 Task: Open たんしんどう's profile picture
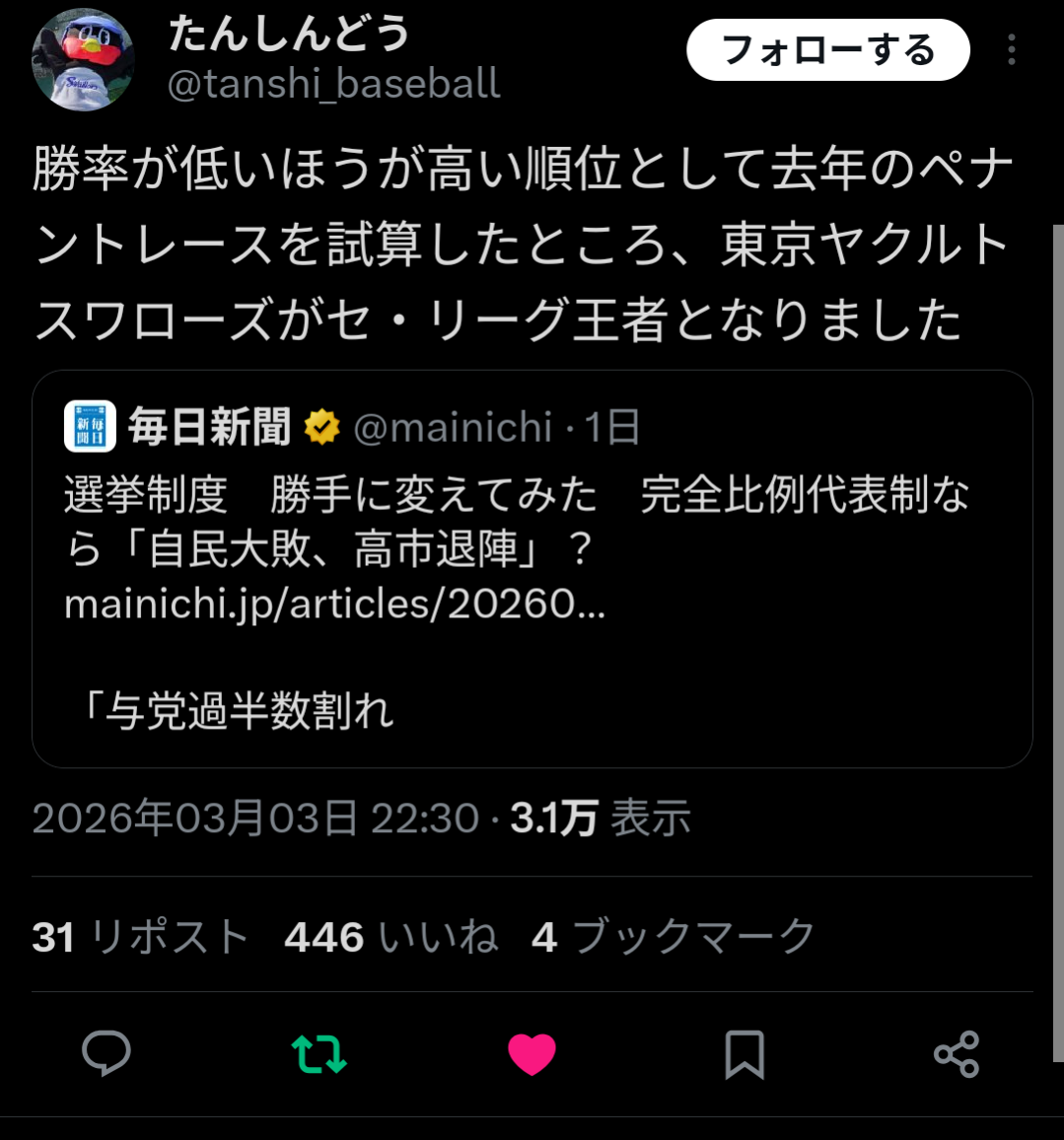tap(83, 59)
